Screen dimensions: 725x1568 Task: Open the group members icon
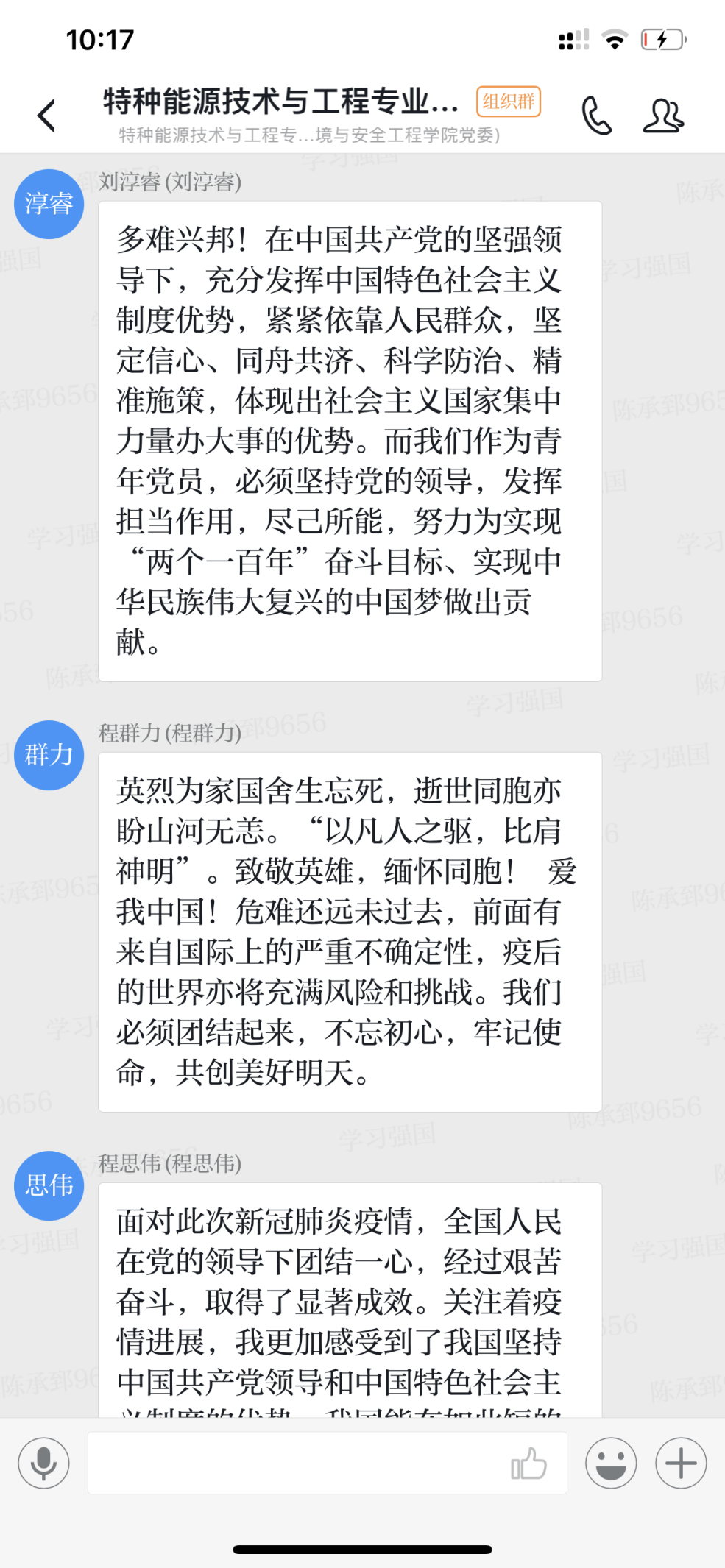(663, 116)
